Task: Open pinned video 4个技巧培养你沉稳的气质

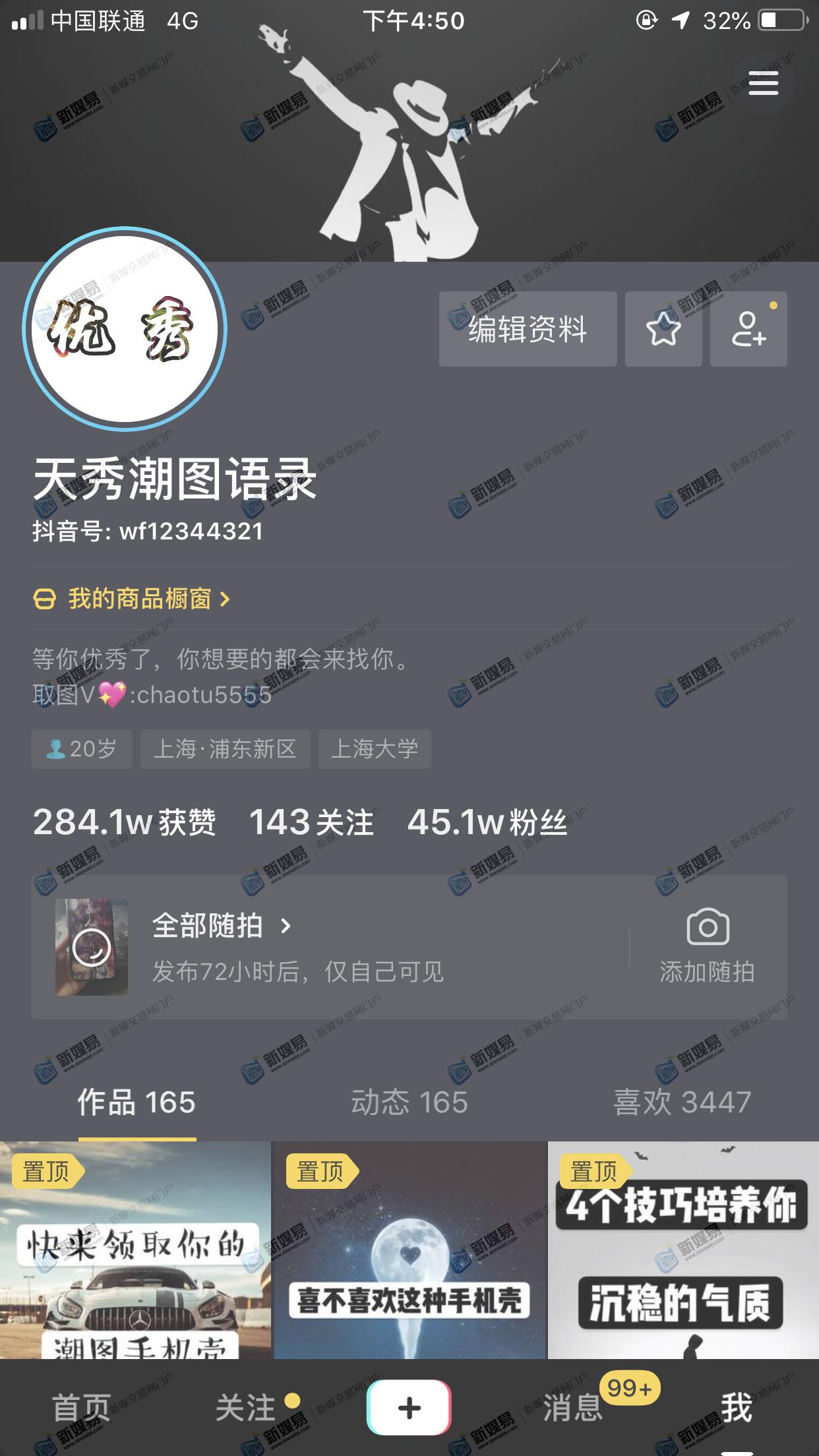Action: 683,1250
